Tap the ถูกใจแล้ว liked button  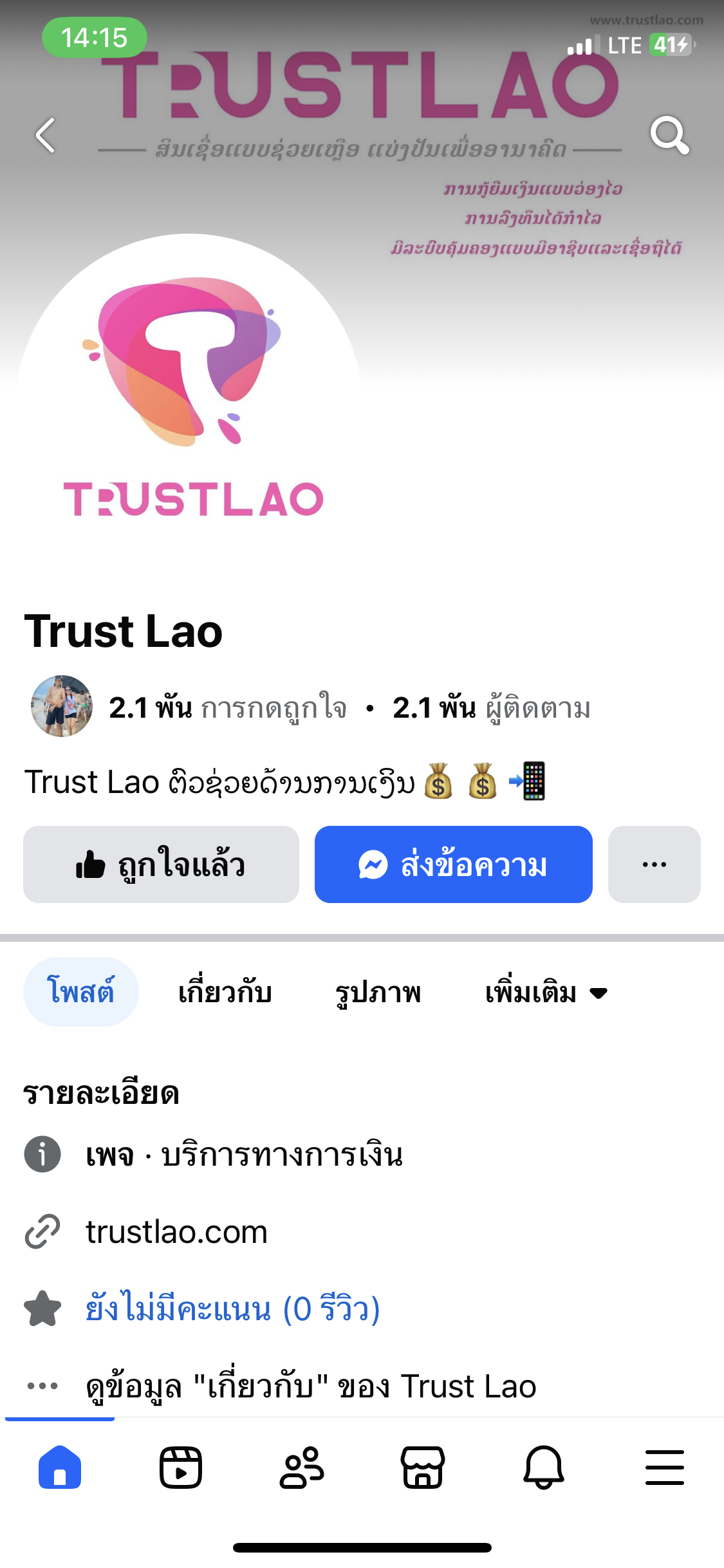click(161, 864)
